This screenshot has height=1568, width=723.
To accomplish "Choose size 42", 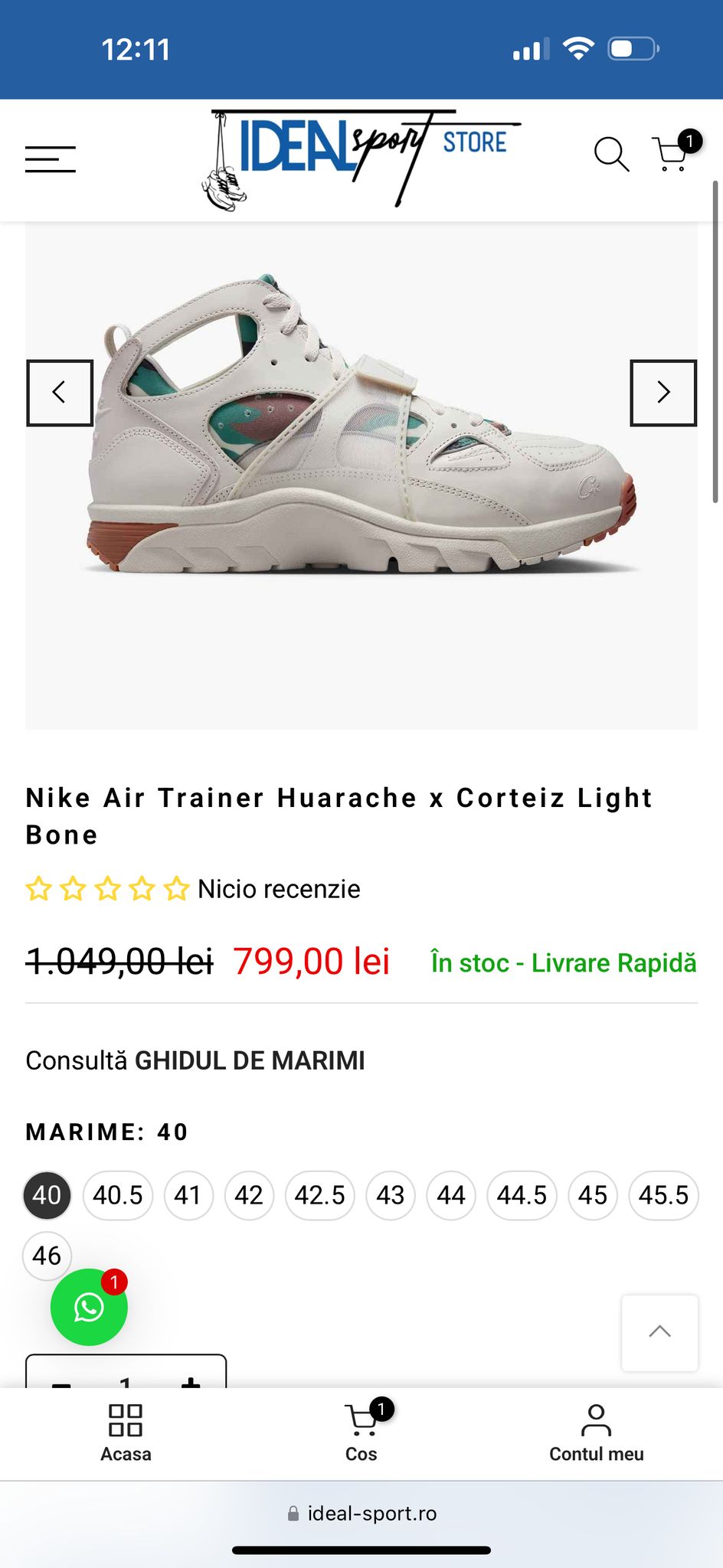I will click(x=249, y=1195).
